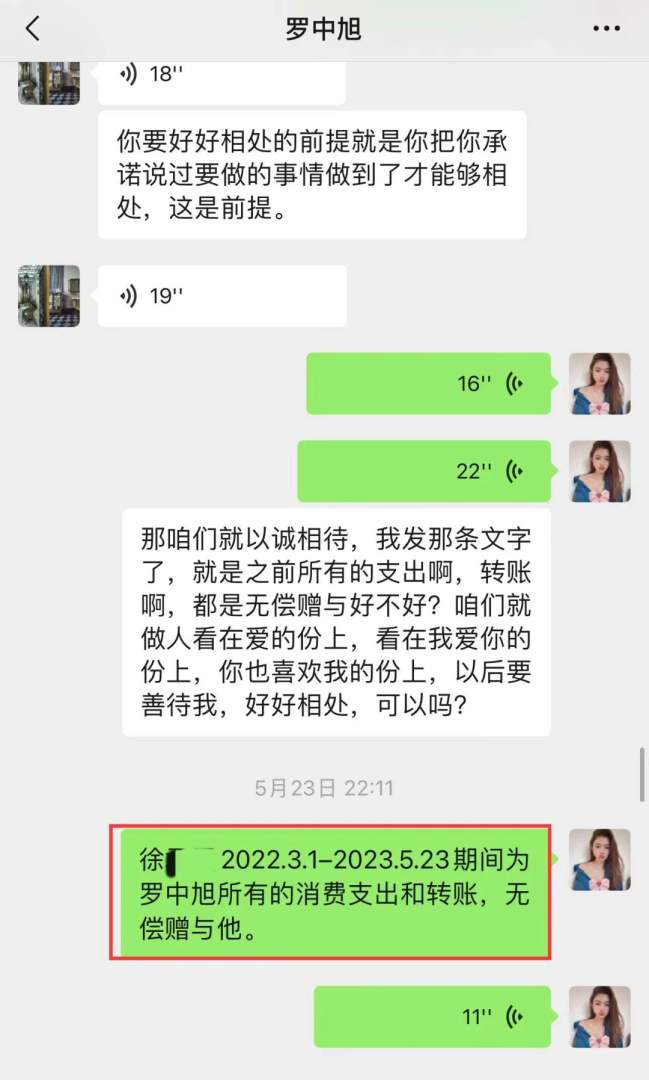649x1080 pixels.
Task: Open contact avatar beside the 19-second voice message
Action: [x=49, y=296]
